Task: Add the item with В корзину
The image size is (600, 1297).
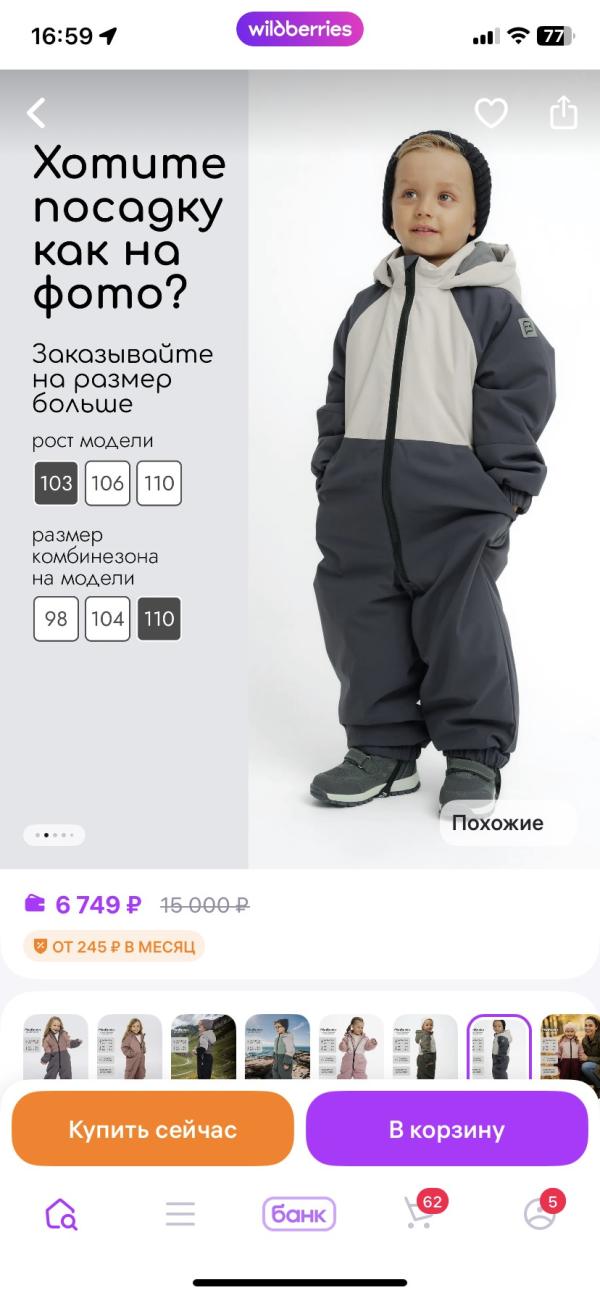Action: click(x=447, y=1129)
